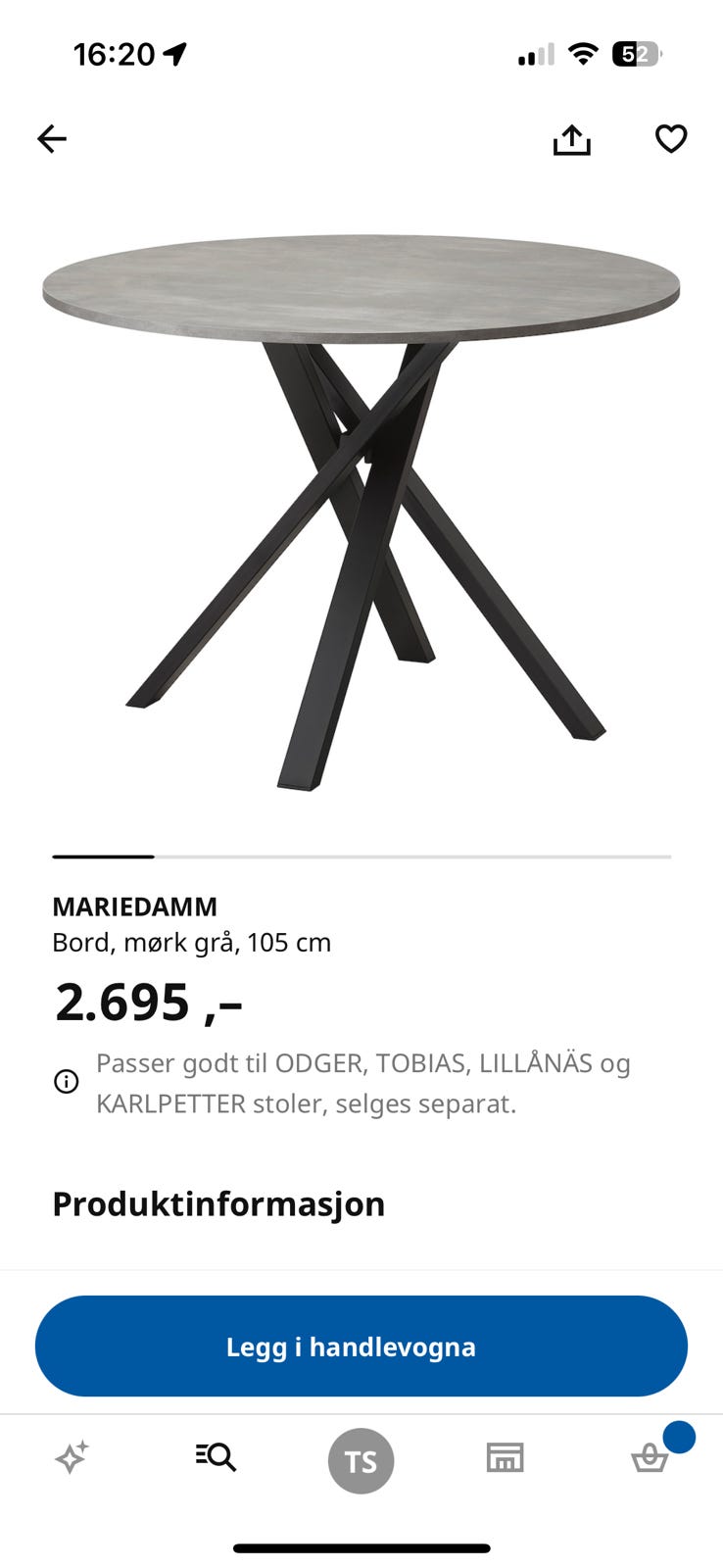Image resolution: width=723 pixels, height=1568 pixels.
Task: Open the TS profile avatar in bottom bar
Action: [361, 1460]
